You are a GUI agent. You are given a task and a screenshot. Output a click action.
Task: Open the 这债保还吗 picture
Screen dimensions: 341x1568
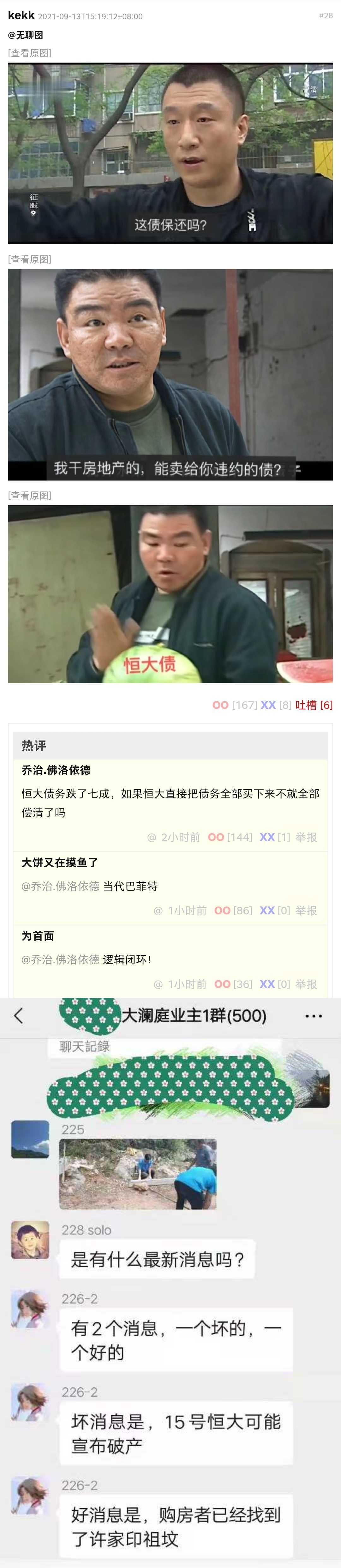pyautogui.click(x=170, y=153)
